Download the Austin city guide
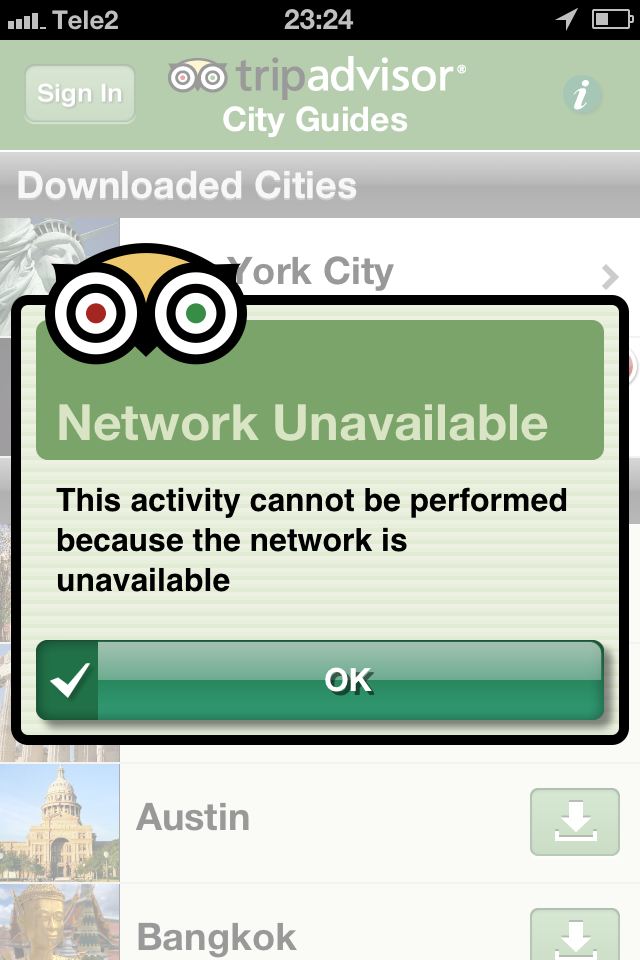Viewport: 640px width, 960px height. (x=574, y=821)
